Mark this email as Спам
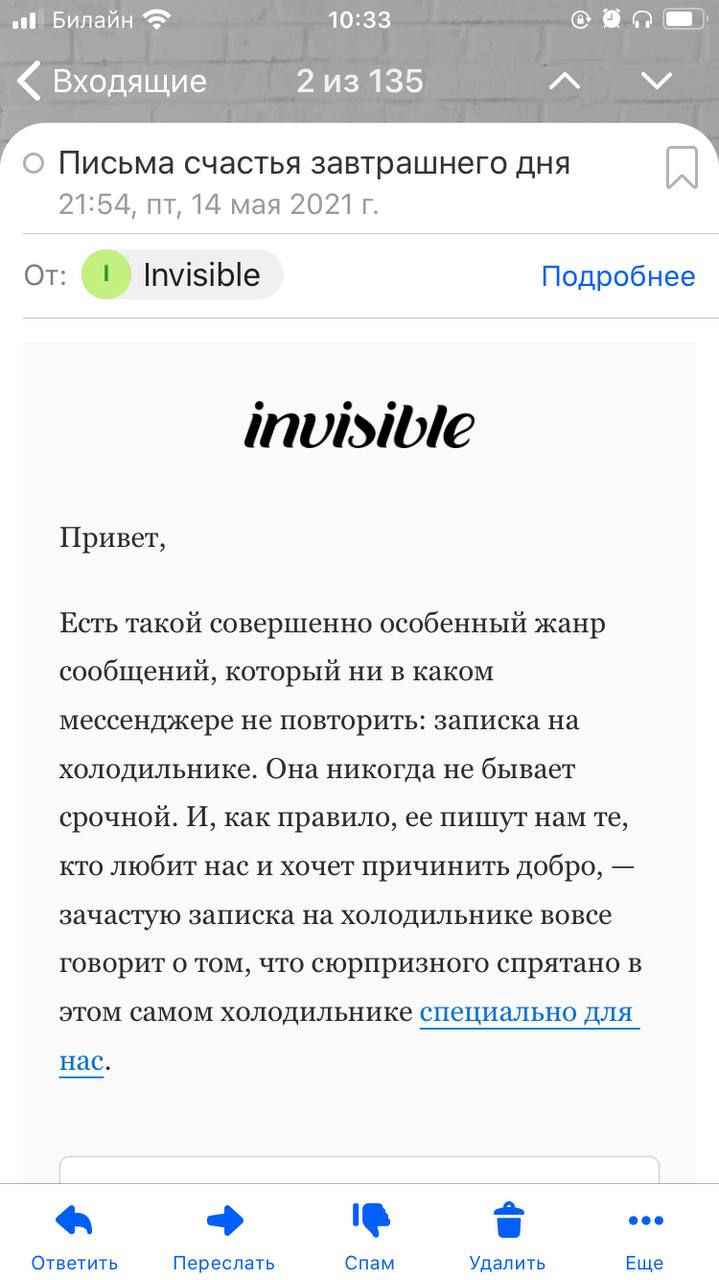The image size is (719, 1280). [x=369, y=1236]
